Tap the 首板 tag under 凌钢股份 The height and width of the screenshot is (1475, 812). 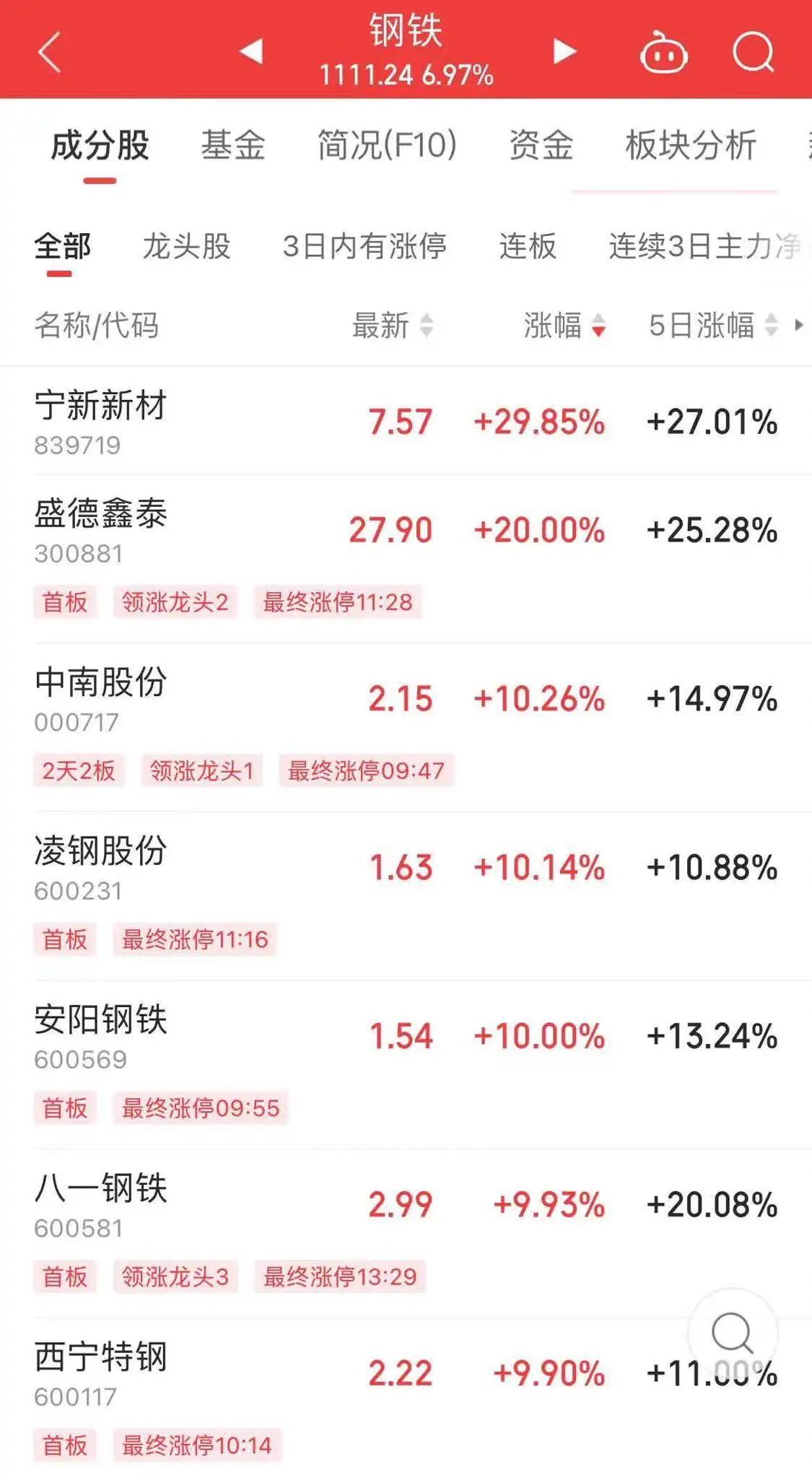tap(64, 940)
